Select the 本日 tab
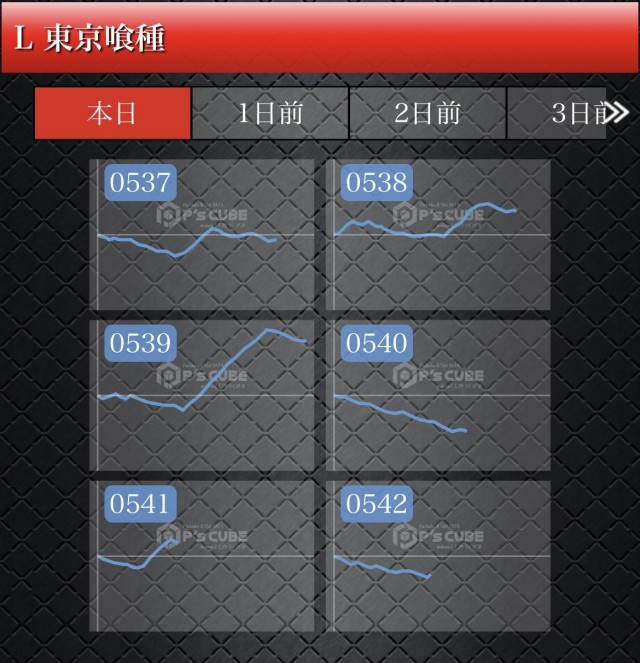This screenshot has height=663, width=640. click(x=112, y=113)
